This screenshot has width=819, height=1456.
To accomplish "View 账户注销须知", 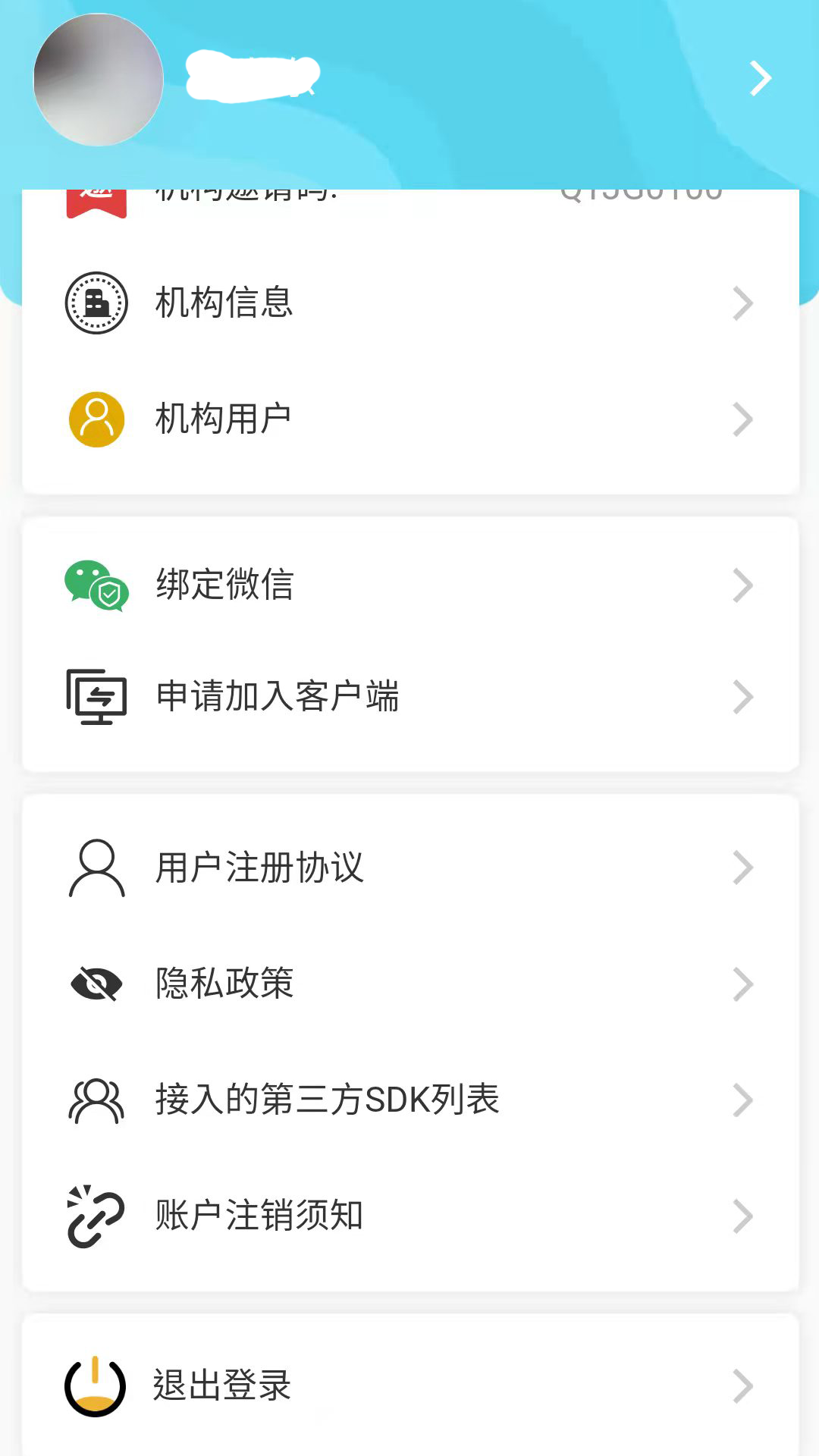I will point(409,1216).
